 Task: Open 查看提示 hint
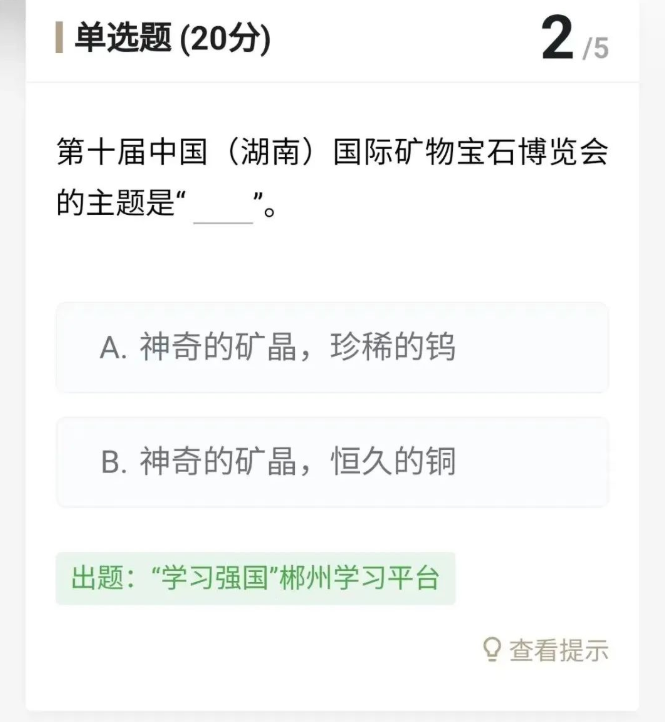click(x=546, y=650)
